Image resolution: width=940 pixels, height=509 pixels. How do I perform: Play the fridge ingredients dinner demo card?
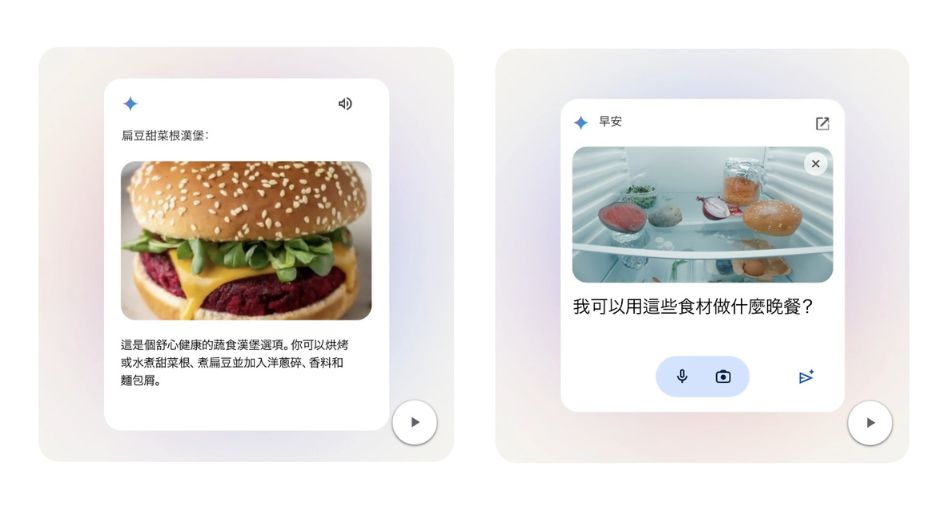869,423
